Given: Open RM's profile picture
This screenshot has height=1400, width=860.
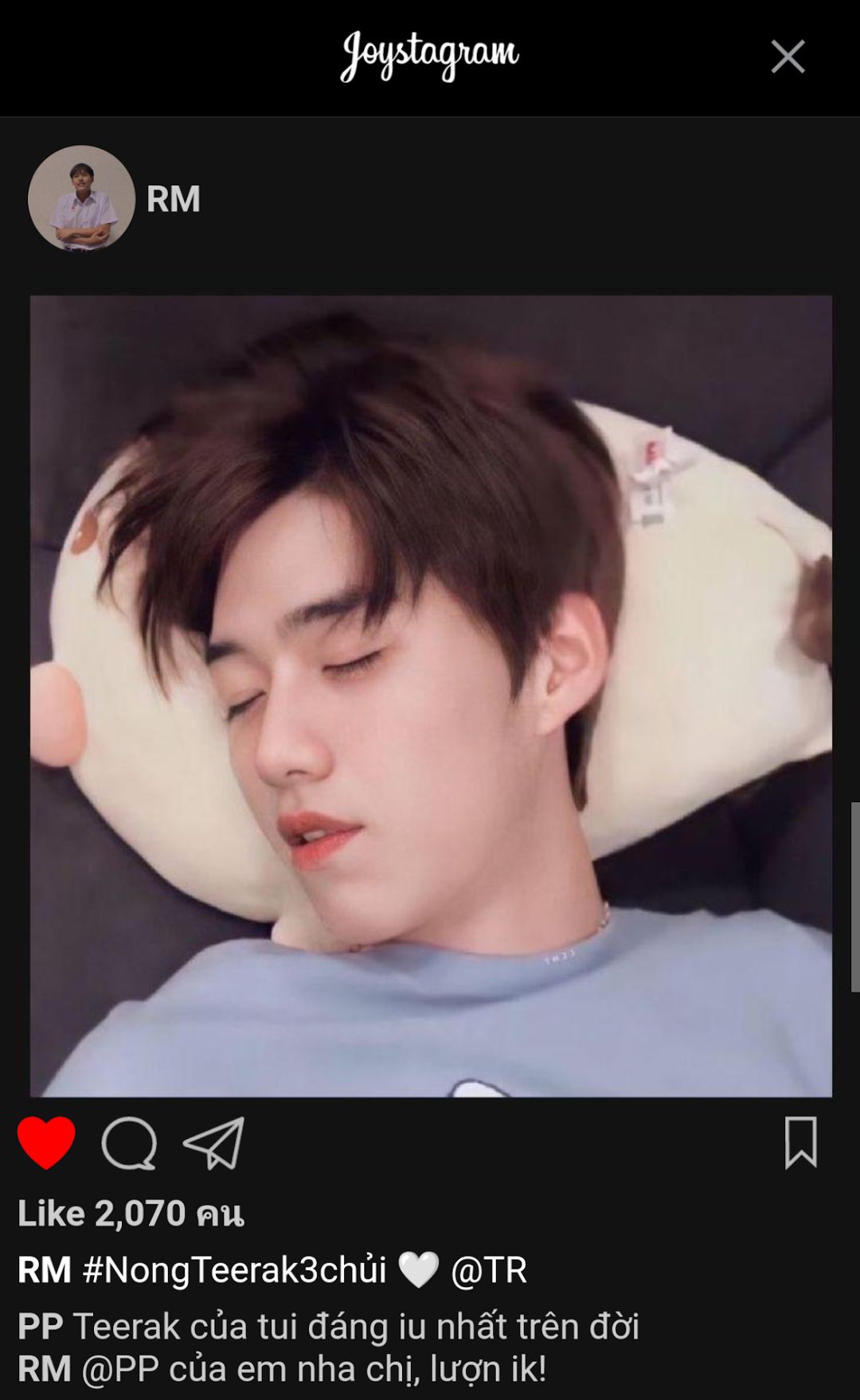Looking at the screenshot, I should [81, 198].
